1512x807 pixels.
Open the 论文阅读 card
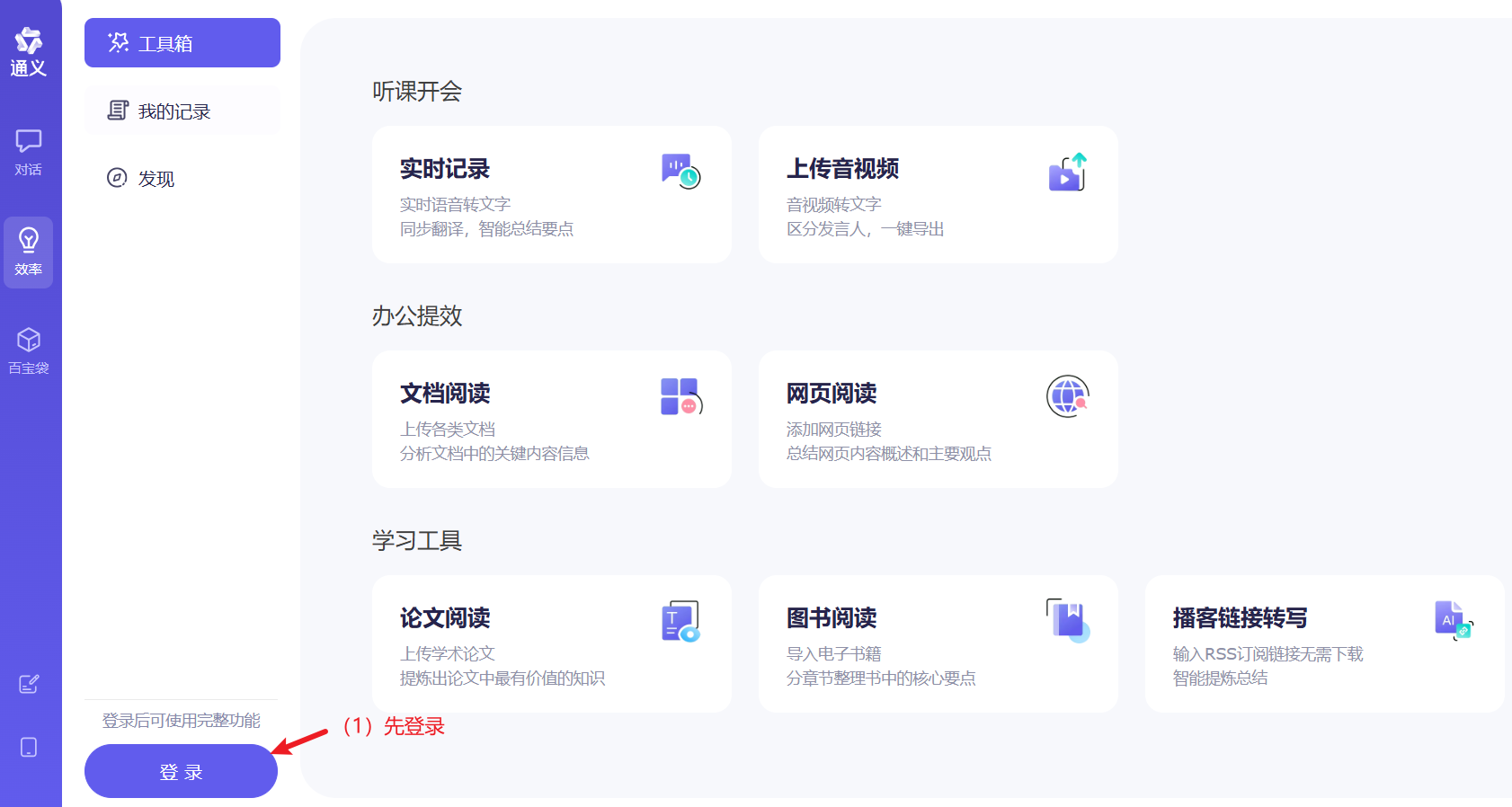(x=551, y=643)
